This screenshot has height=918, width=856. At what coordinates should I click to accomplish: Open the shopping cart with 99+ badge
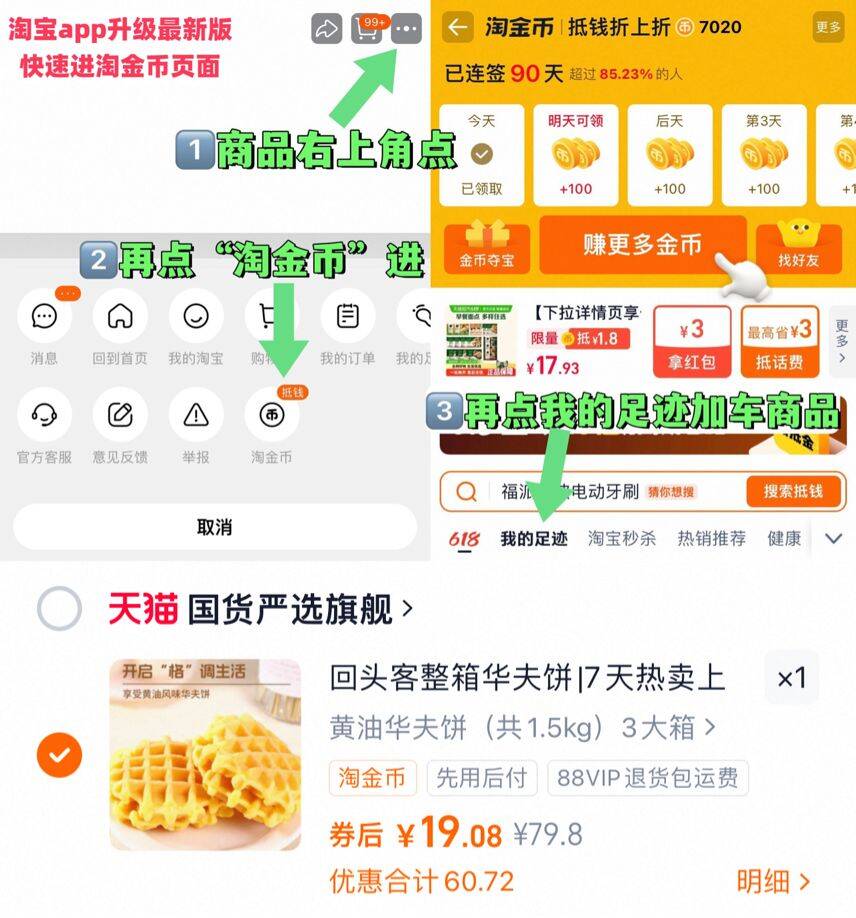click(x=366, y=30)
